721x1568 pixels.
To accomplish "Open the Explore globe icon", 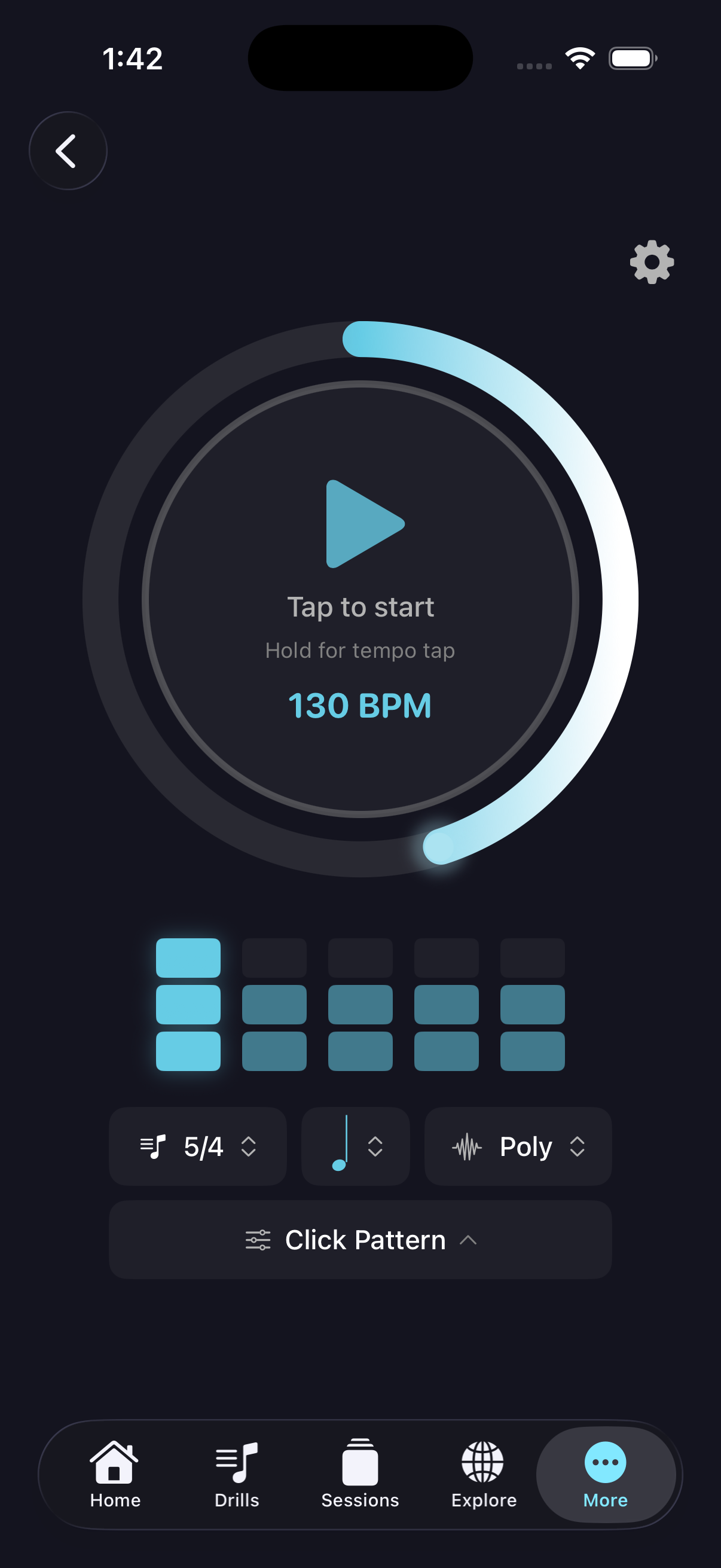I will 482,1462.
